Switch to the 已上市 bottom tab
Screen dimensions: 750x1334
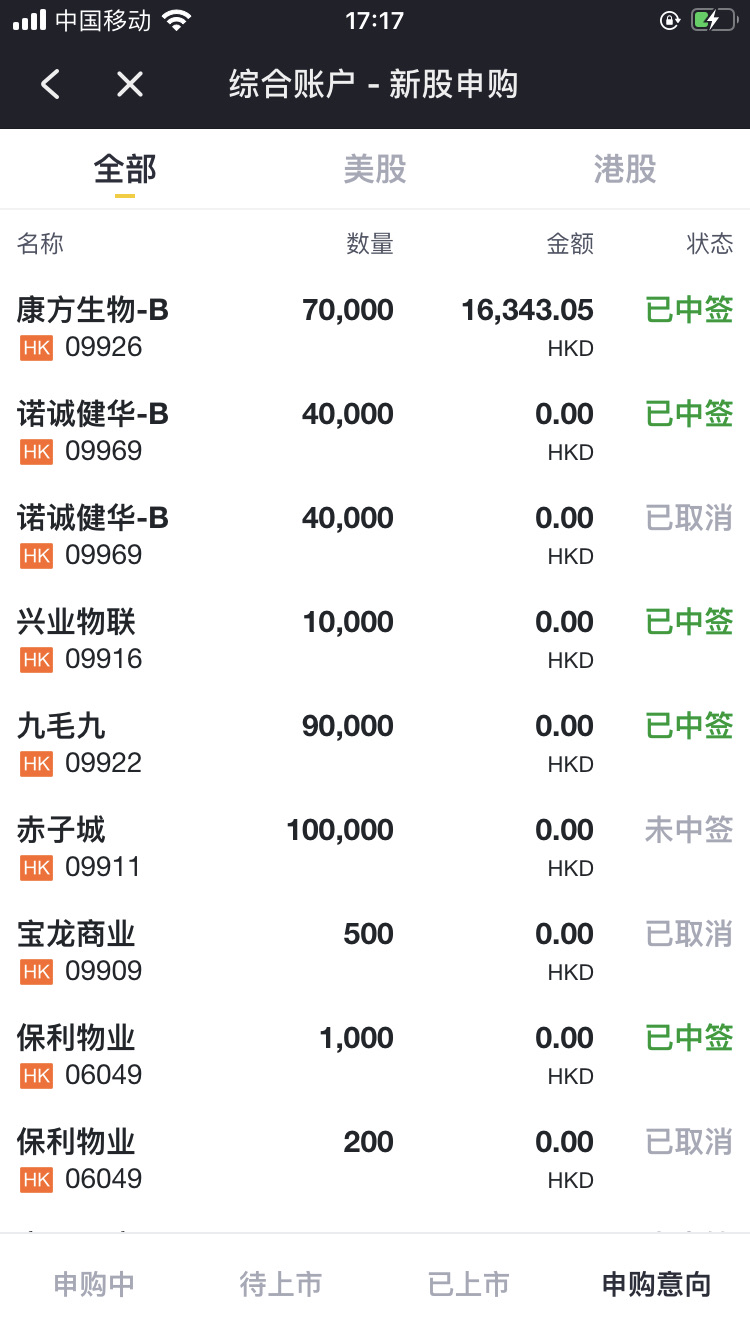tap(468, 1284)
